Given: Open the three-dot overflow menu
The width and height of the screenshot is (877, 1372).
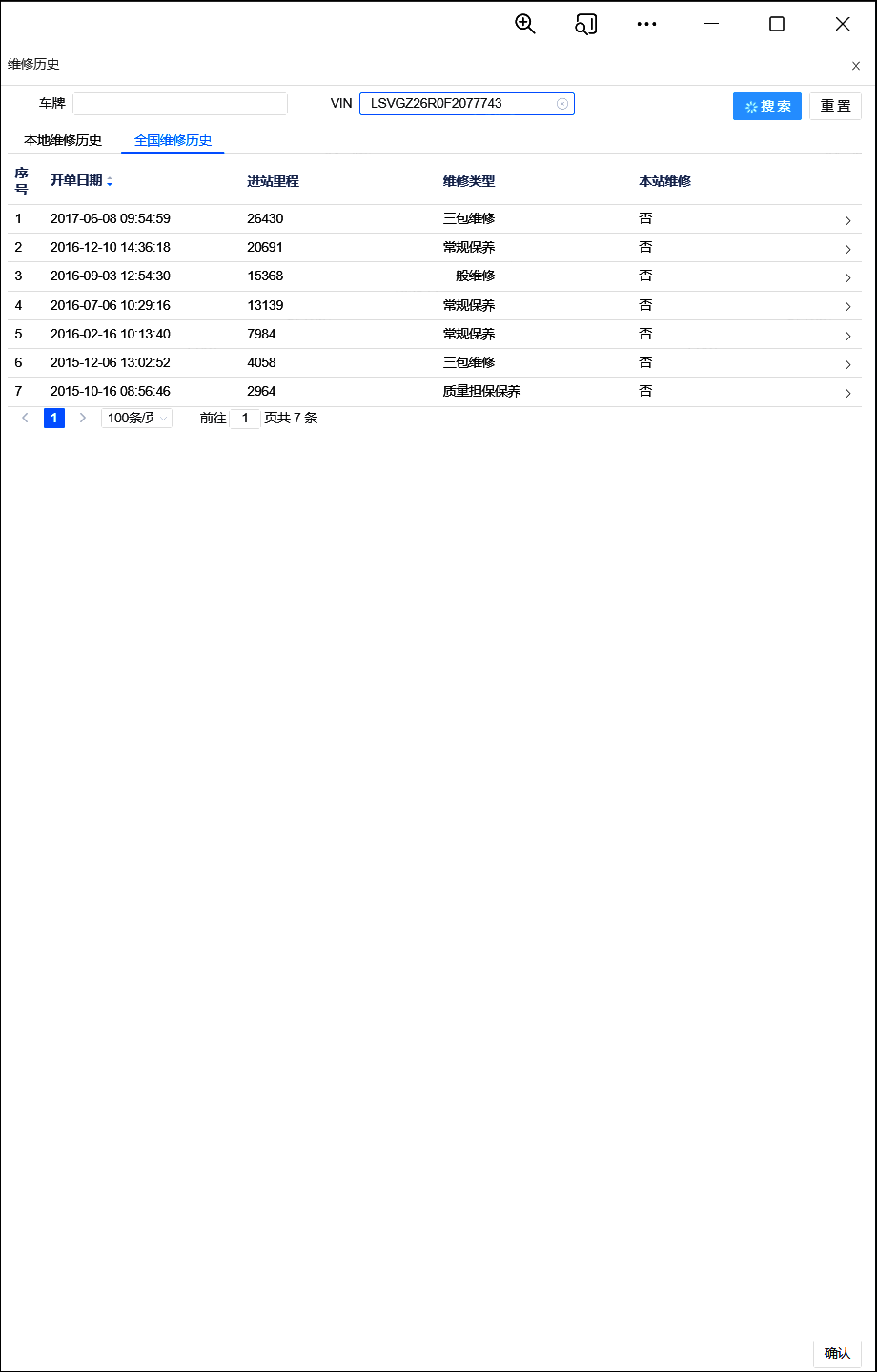Looking at the screenshot, I should coord(646,25).
